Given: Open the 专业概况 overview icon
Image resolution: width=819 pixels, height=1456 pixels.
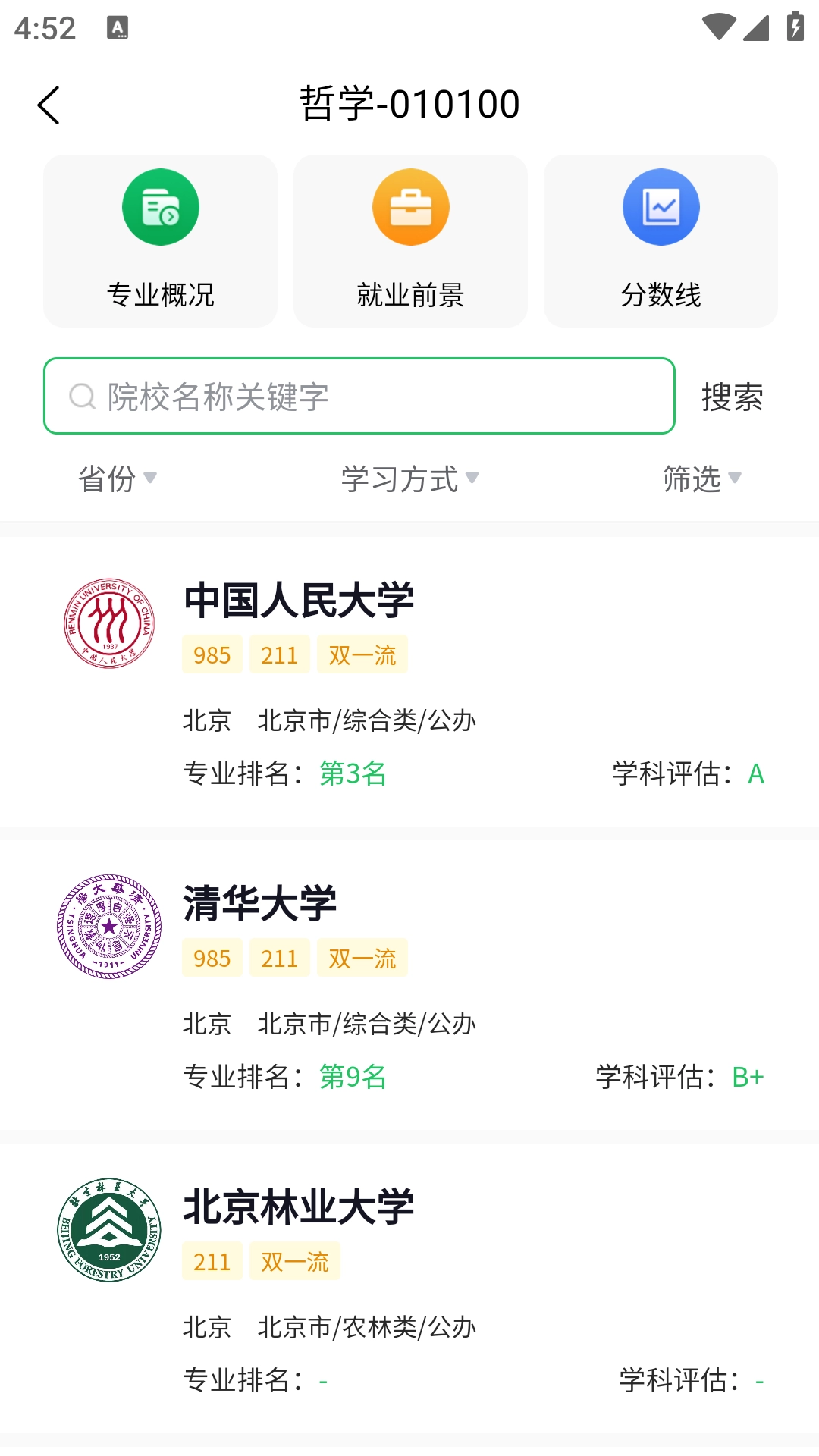Looking at the screenshot, I should (160, 206).
